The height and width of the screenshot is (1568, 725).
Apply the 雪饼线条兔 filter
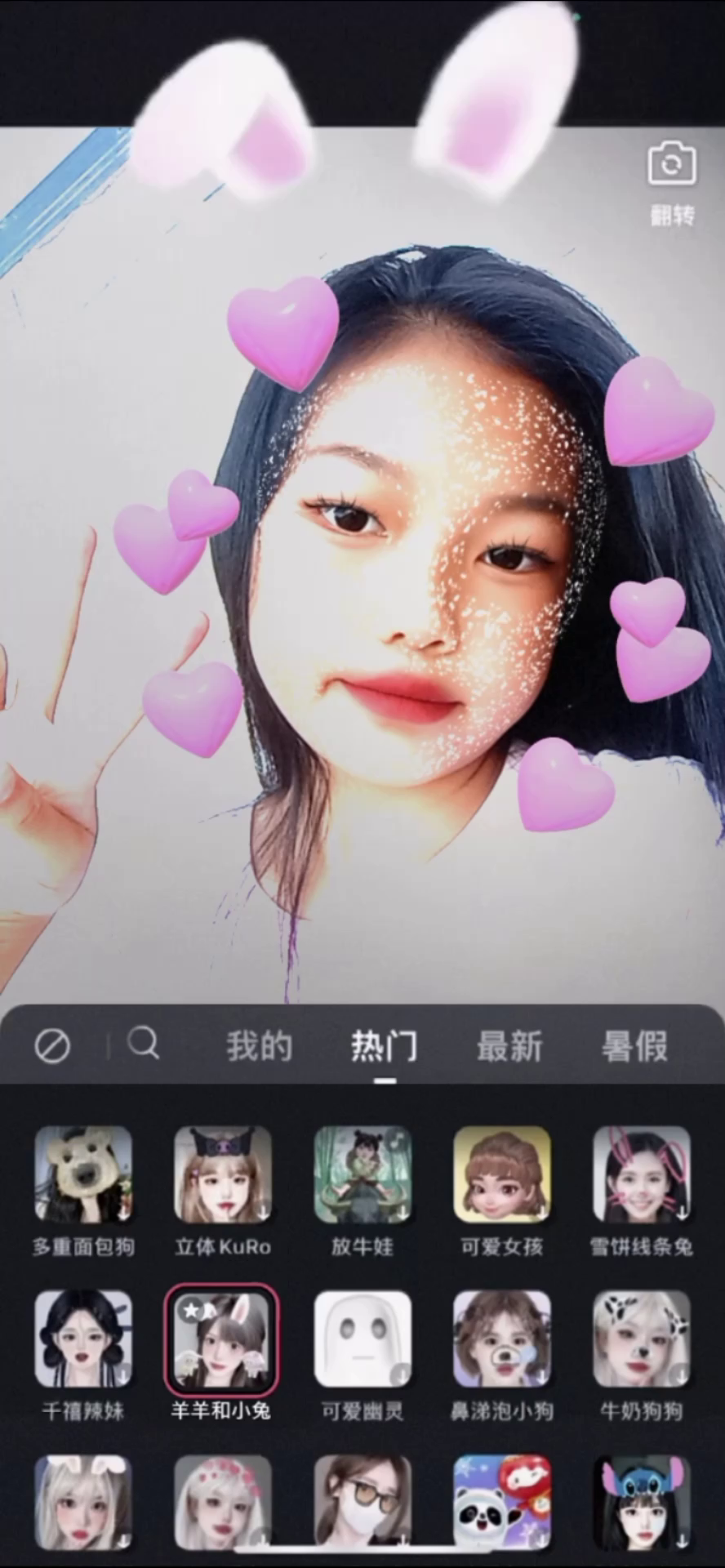642,1175
